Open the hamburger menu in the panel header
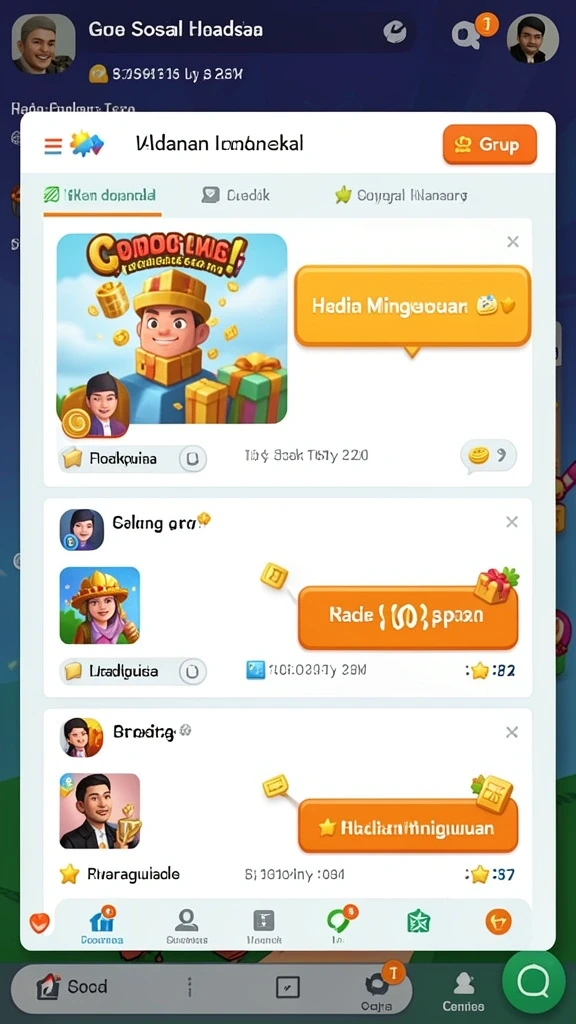Viewport: 576px width, 1024px height. coord(53,146)
